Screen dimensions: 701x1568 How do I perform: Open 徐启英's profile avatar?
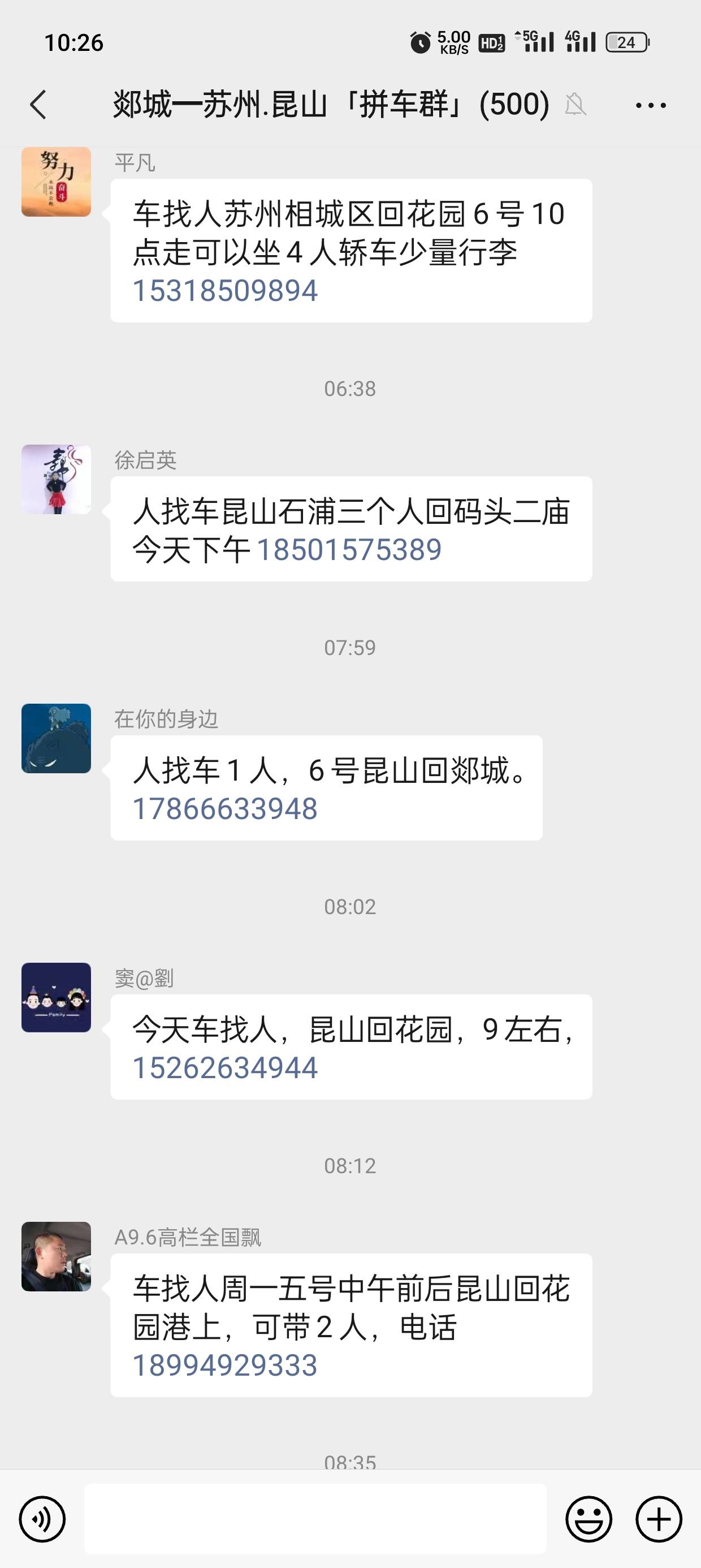(56, 480)
